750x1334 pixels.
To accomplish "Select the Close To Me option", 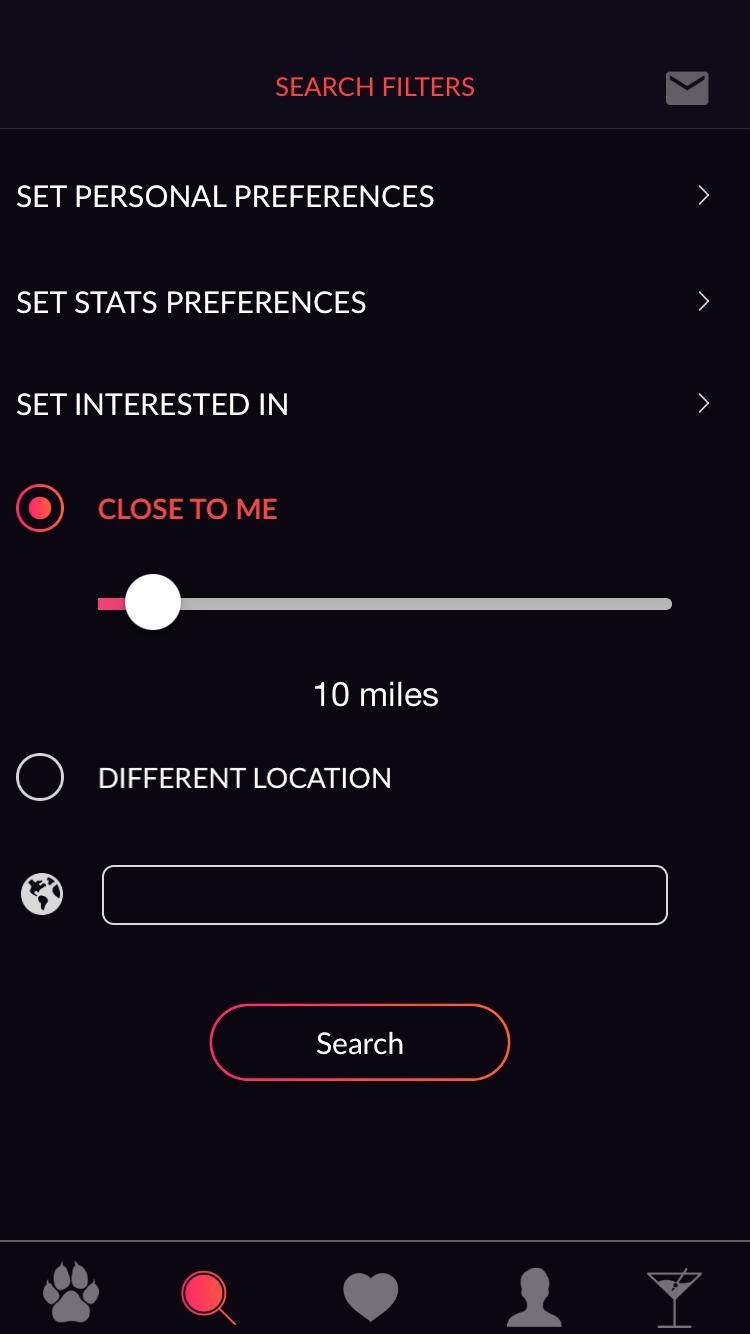I will [x=40, y=509].
